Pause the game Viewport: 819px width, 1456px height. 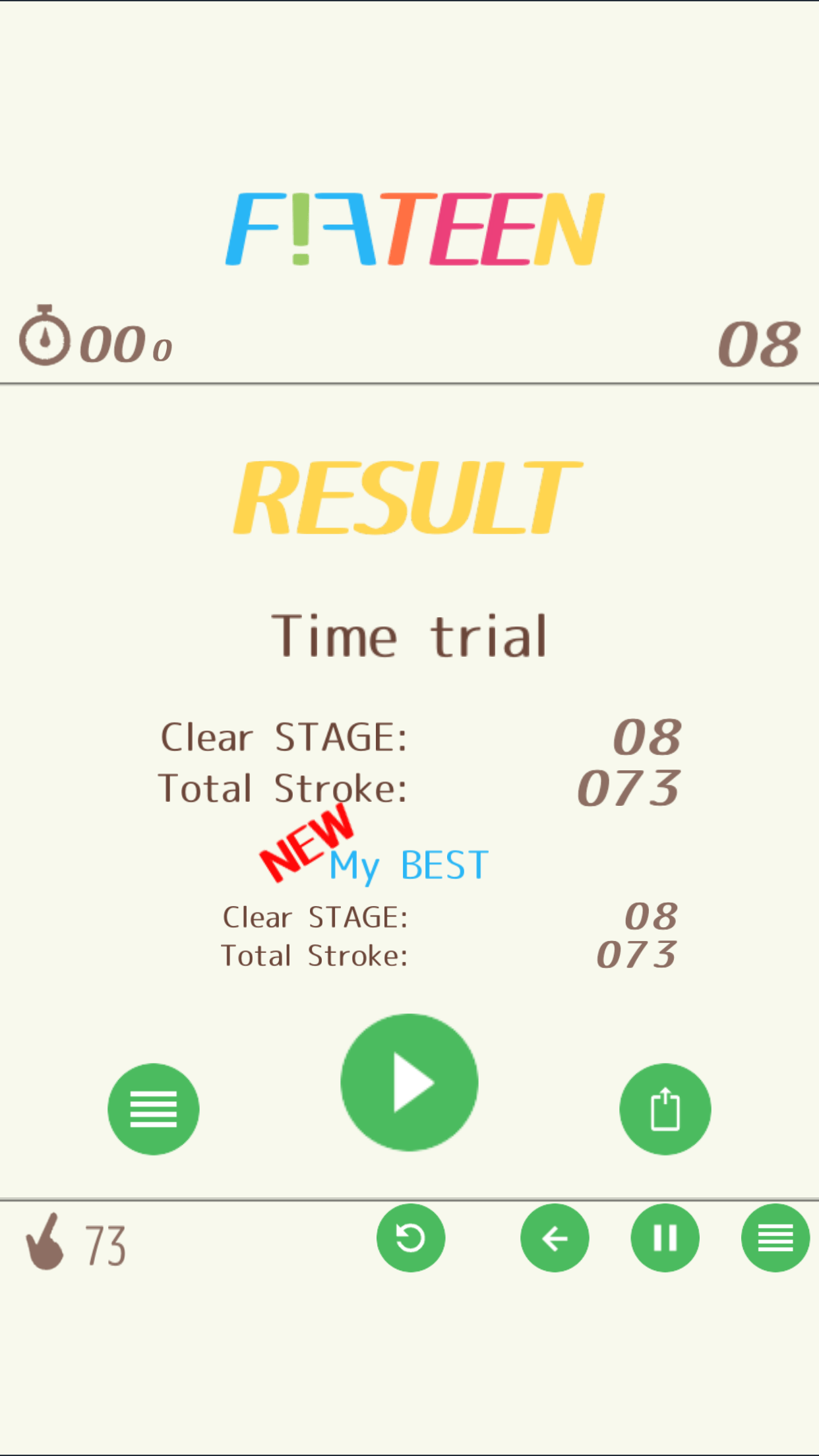click(x=665, y=1238)
